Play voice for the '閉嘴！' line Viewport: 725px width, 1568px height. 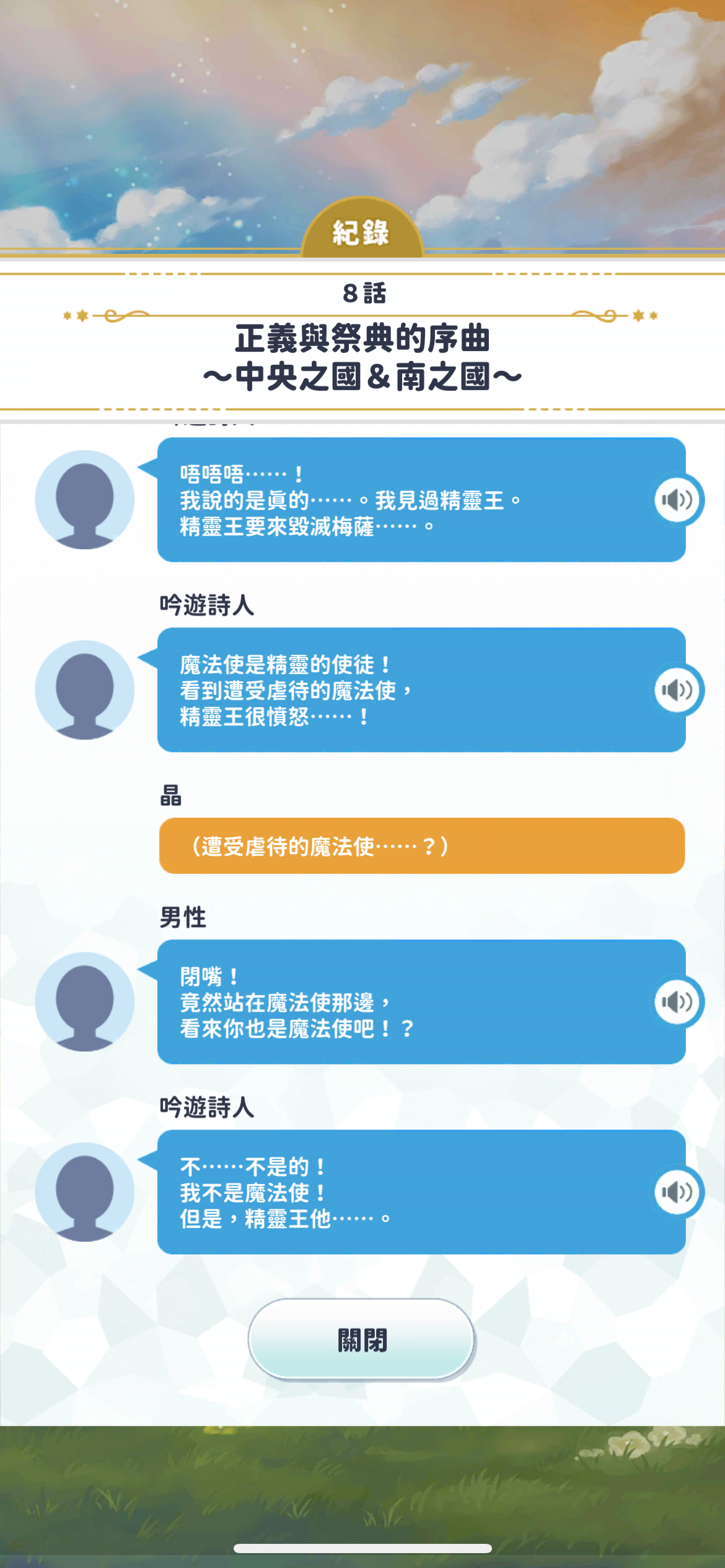677,1002
